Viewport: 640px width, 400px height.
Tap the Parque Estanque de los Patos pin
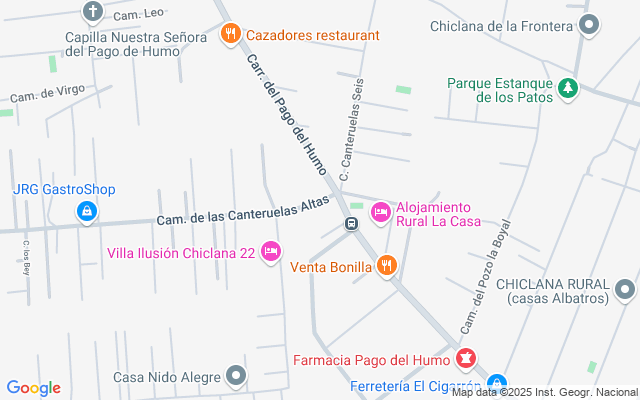(568, 89)
